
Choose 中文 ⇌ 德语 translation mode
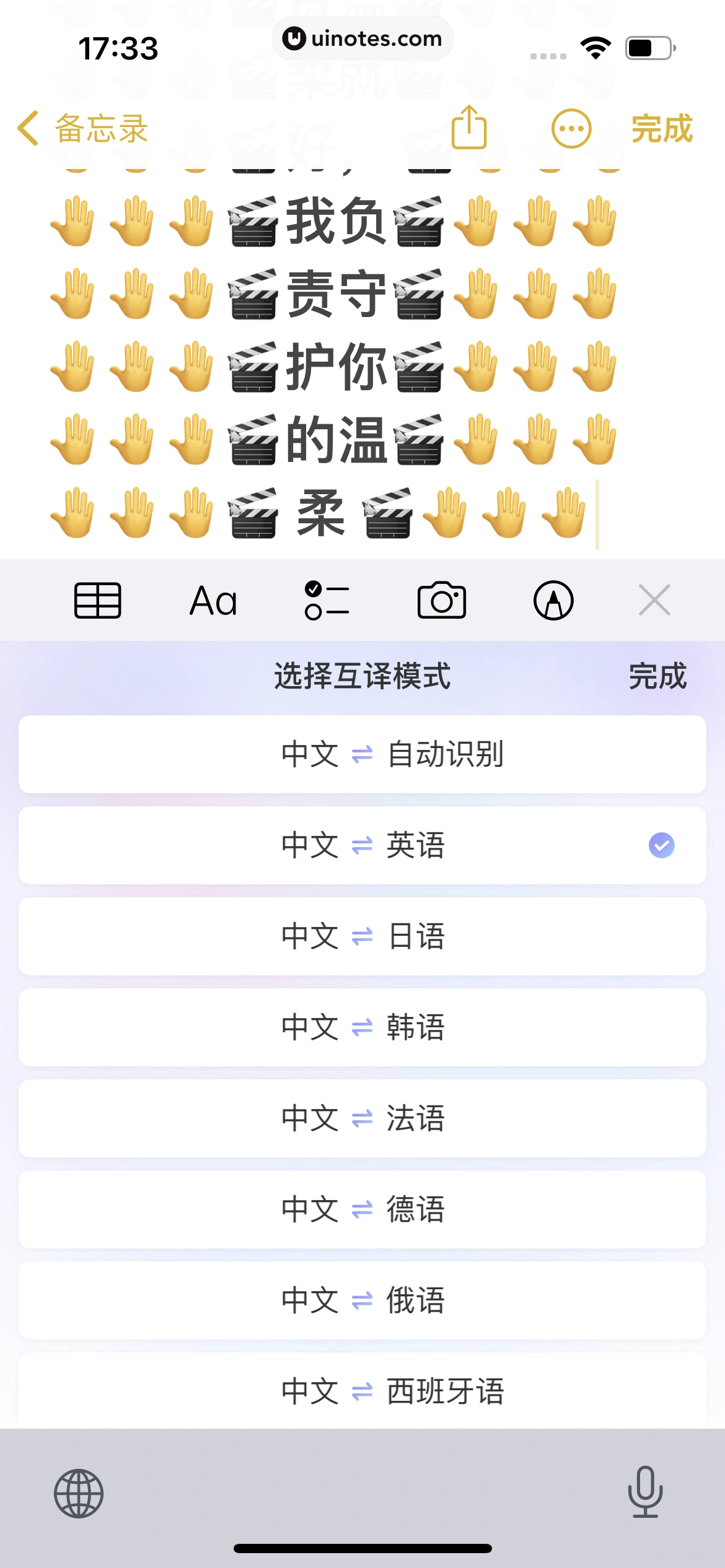362,1209
